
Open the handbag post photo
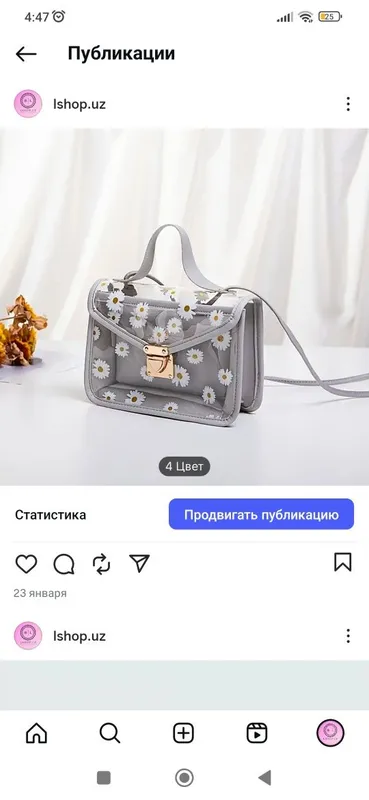click(184, 307)
